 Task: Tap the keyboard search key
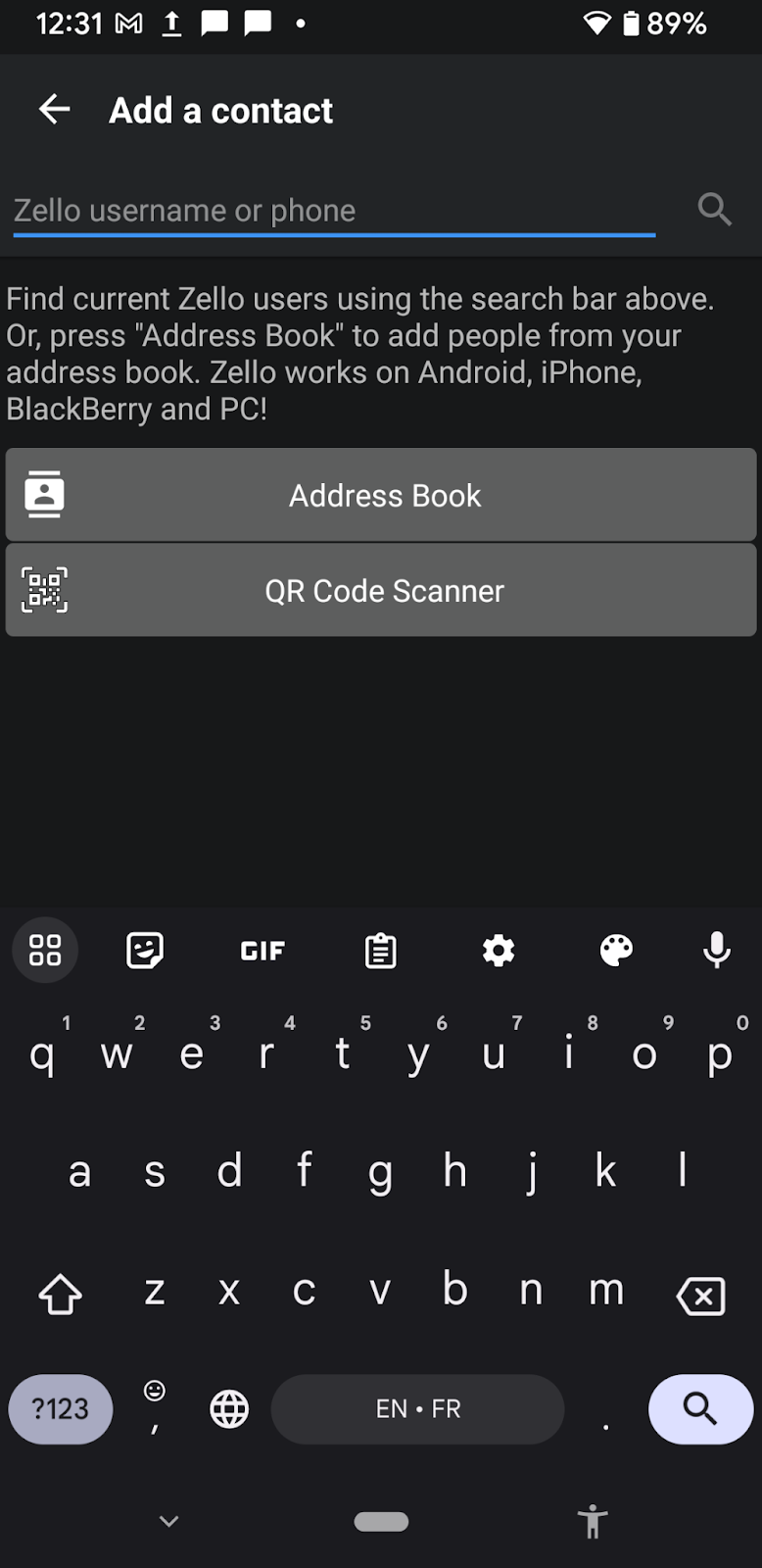click(x=700, y=1409)
